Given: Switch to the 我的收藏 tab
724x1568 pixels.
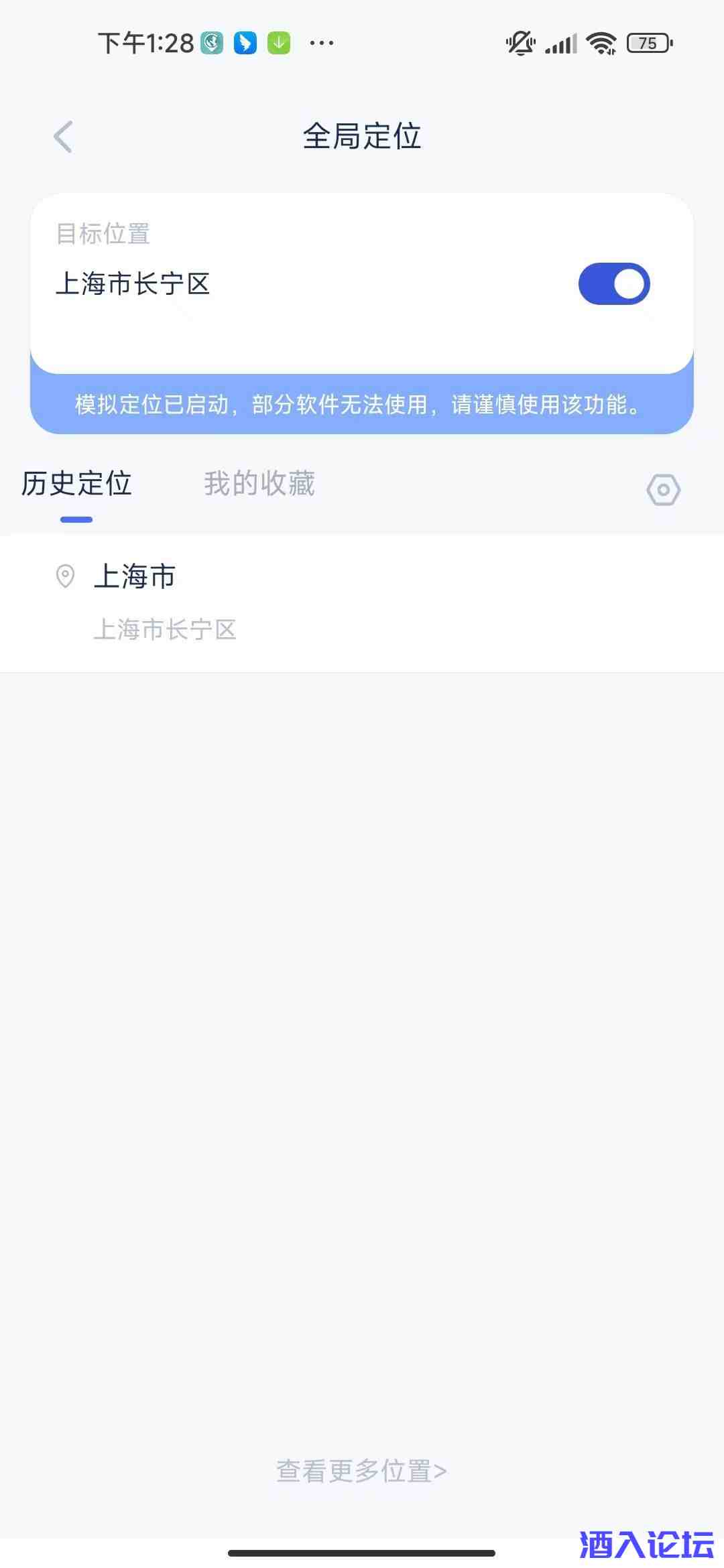Looking at the screenshot, I should point(259,484).
